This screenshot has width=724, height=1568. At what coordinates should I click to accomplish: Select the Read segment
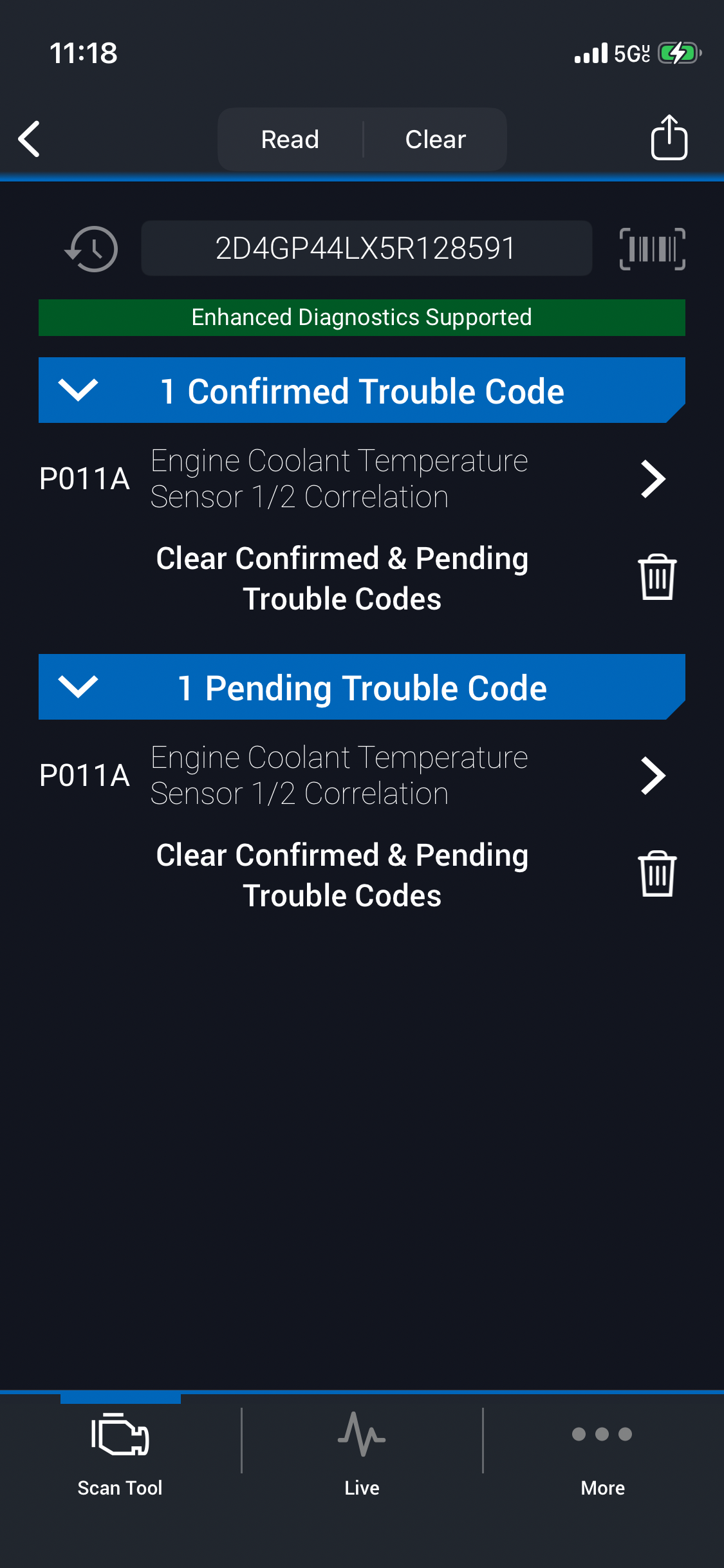pos(290,139)
